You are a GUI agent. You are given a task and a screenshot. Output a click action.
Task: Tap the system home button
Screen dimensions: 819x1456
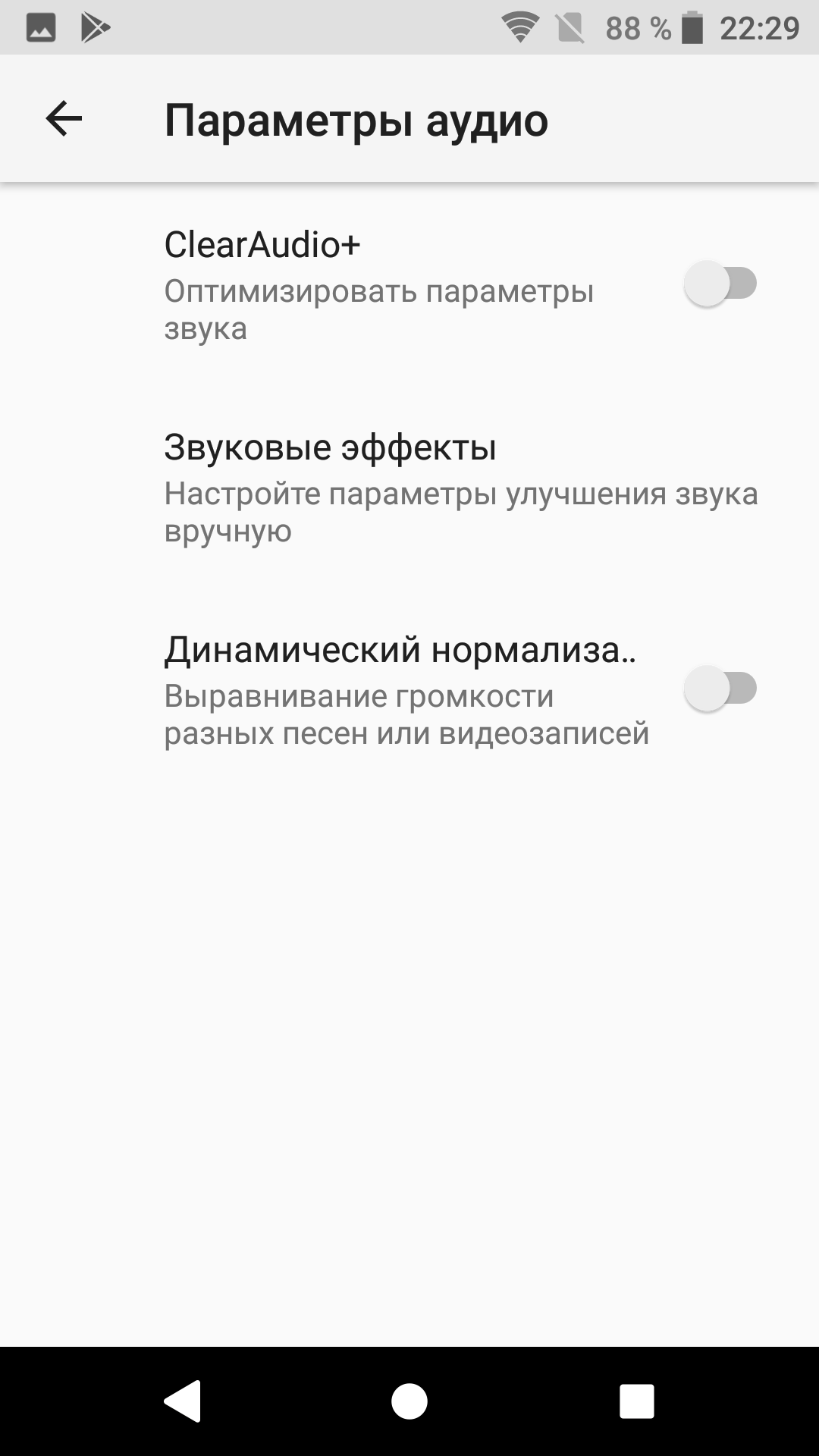409,1401
